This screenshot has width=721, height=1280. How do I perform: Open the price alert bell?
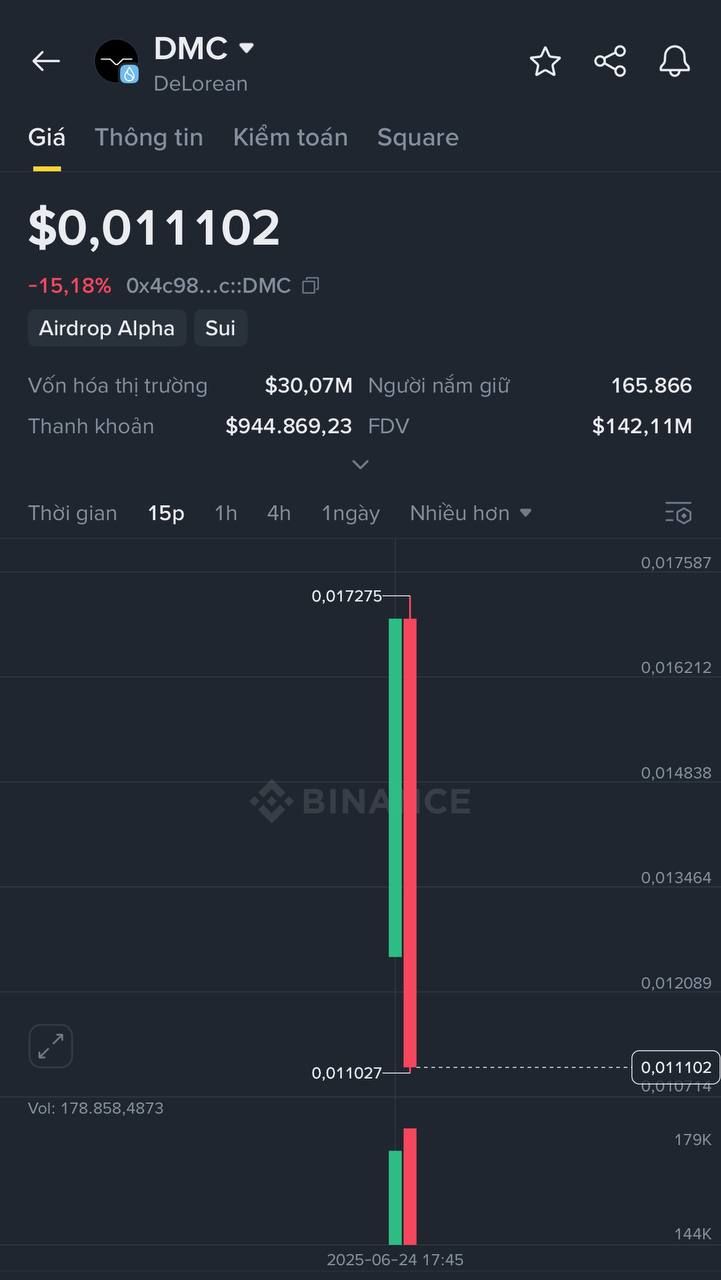coord(675,61)
